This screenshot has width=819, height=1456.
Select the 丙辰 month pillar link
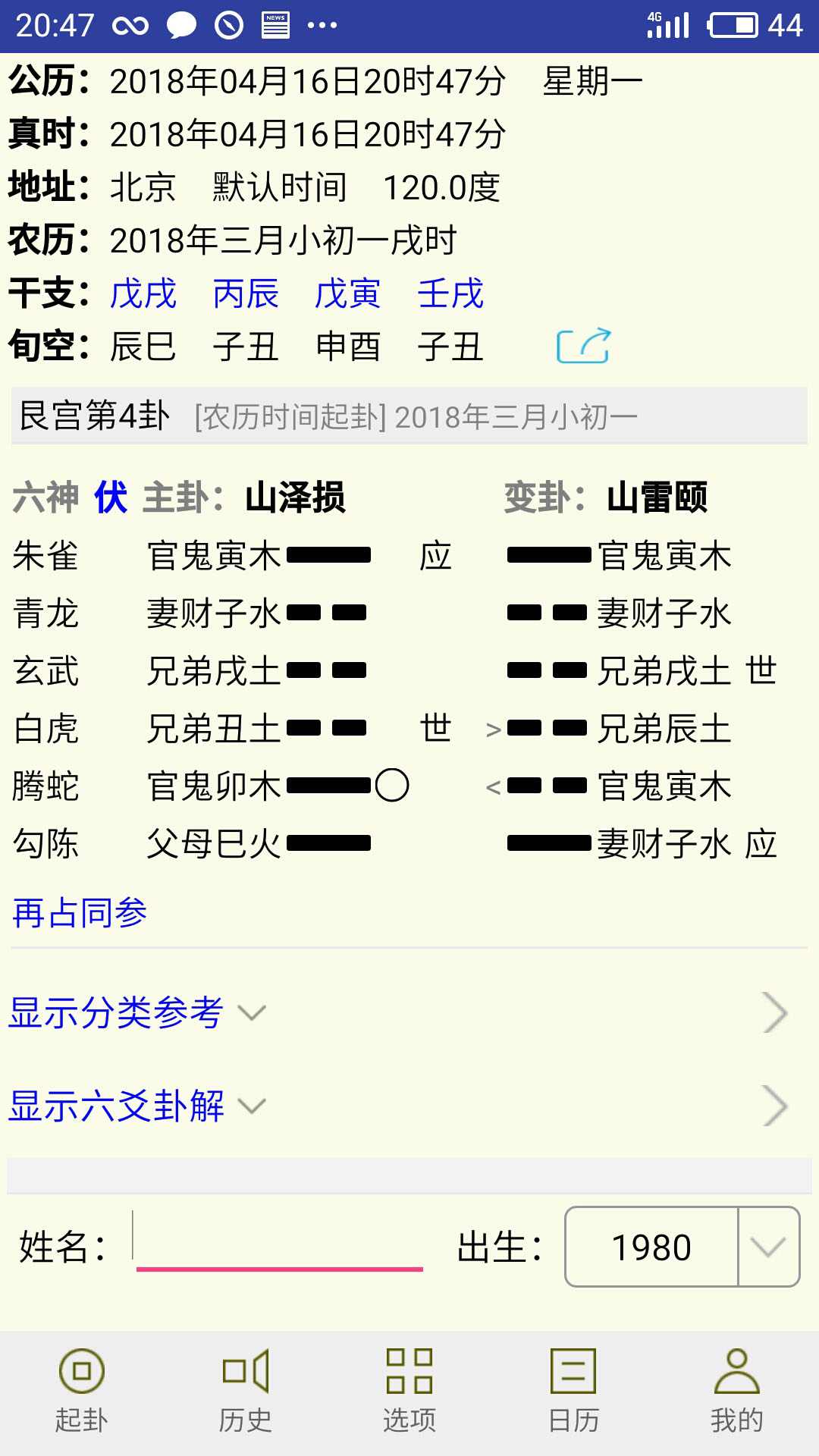coord(246,293)
